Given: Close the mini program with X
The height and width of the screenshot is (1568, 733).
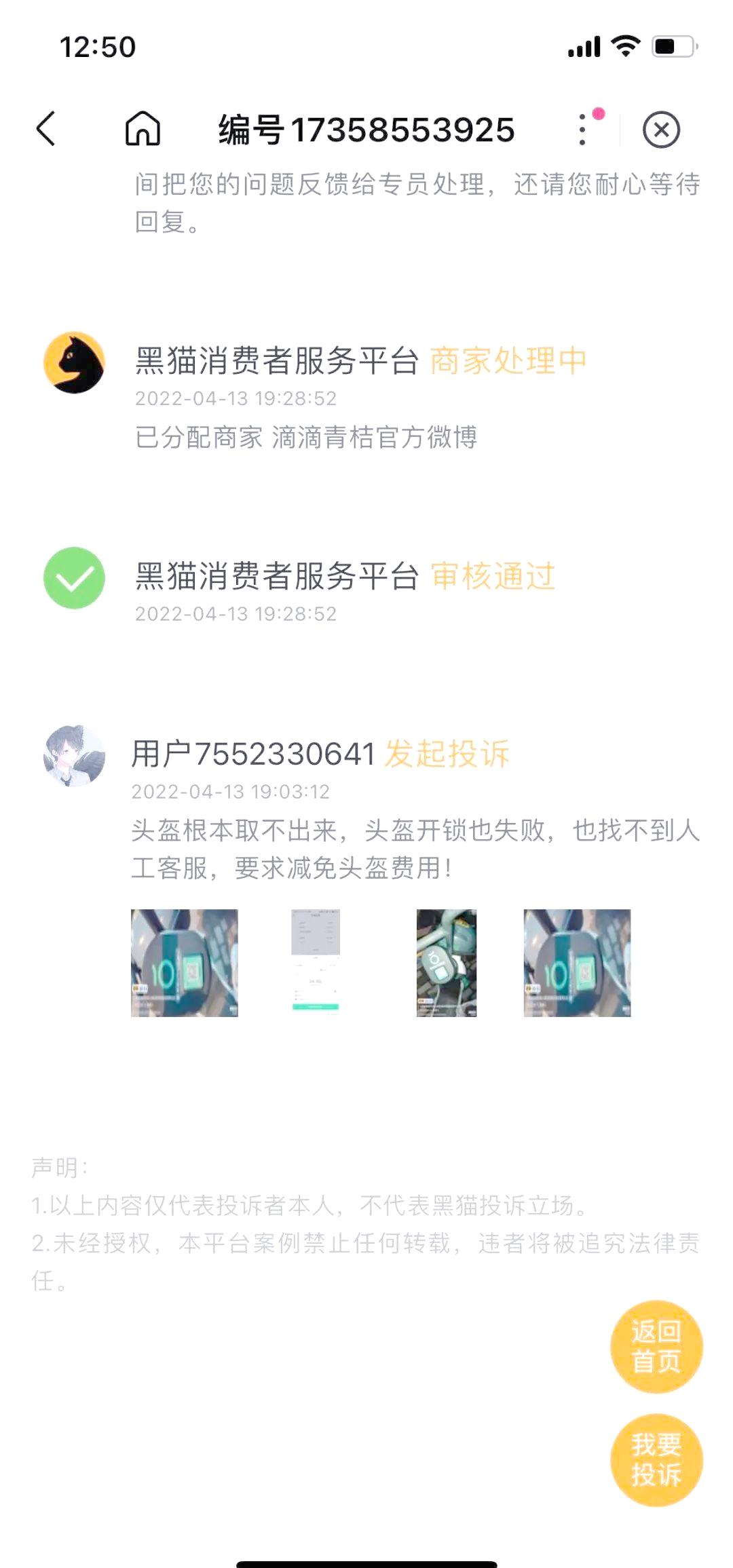Looking at the screenshot, I should pos(661,130).
